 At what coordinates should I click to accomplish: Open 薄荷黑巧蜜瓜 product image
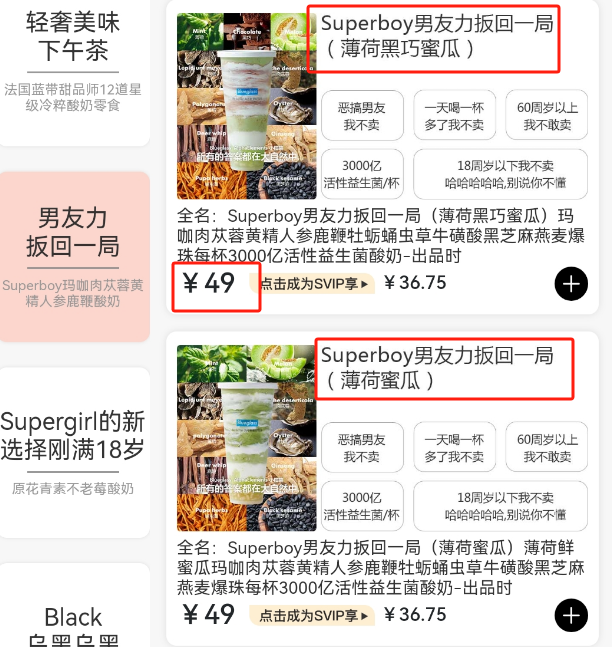click(x=244, y=106)
